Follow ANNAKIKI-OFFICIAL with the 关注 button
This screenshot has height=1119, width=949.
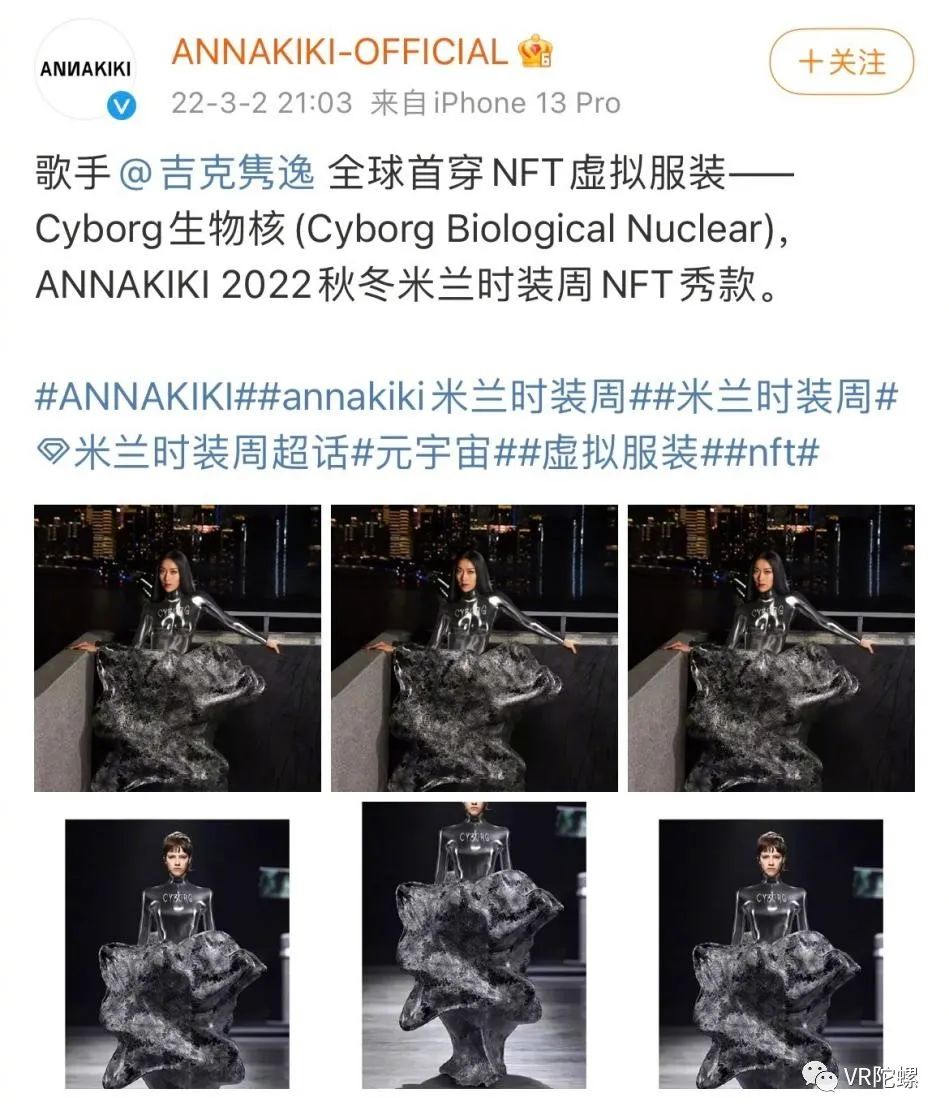841,62
